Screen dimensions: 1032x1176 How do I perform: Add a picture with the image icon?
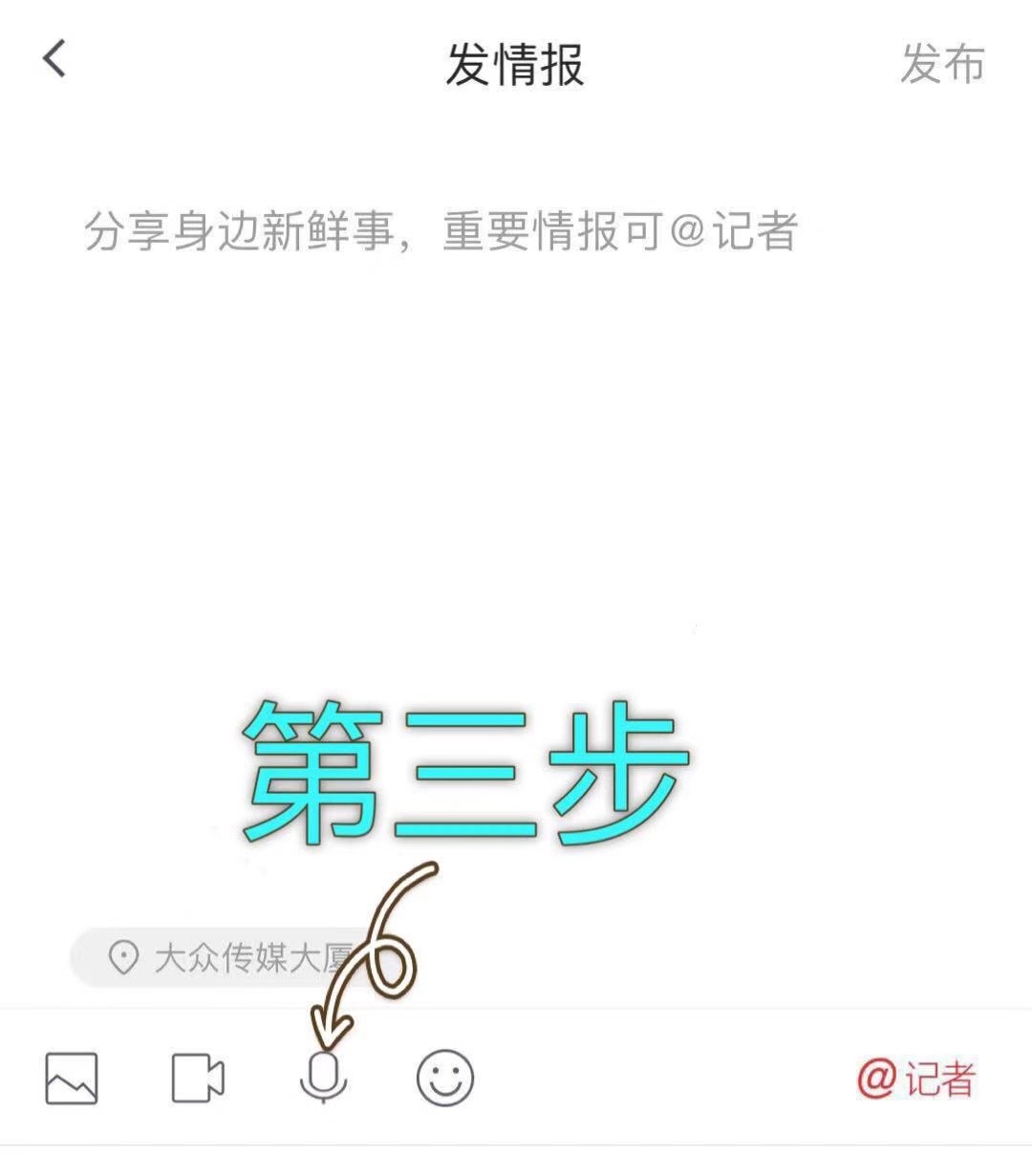coord(72,1079)
